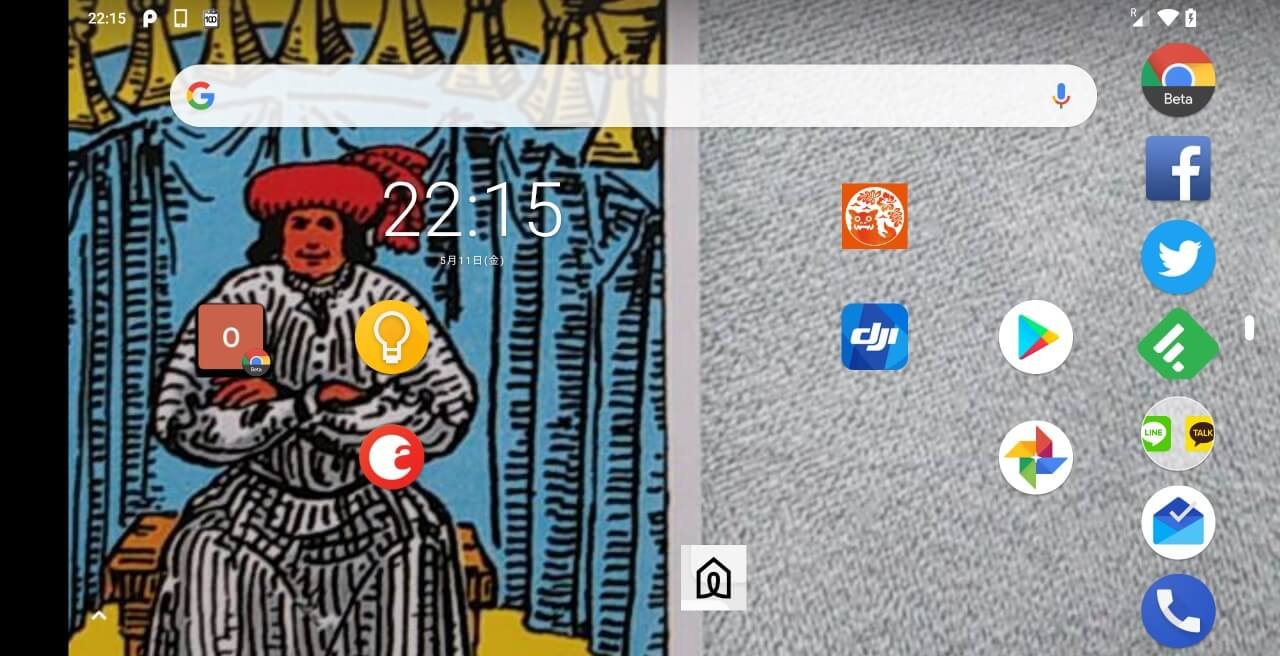The height and width of the screenshot is (656, 1280).
Task: Tap the clock widget showing 22:15
Action: point(473,212)
